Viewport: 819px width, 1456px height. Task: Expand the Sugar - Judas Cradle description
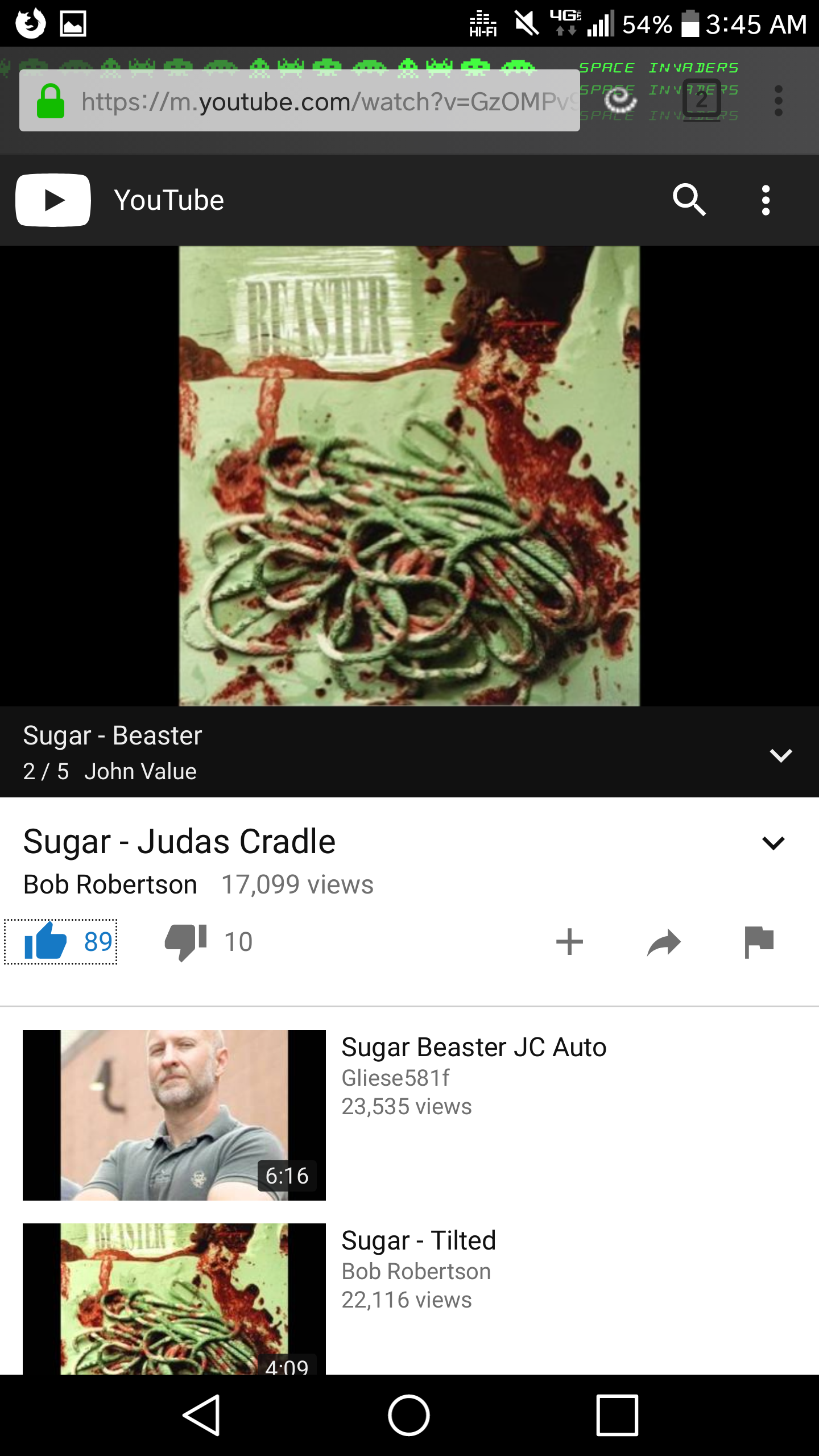pyautogui.click(x=773, y=842)
